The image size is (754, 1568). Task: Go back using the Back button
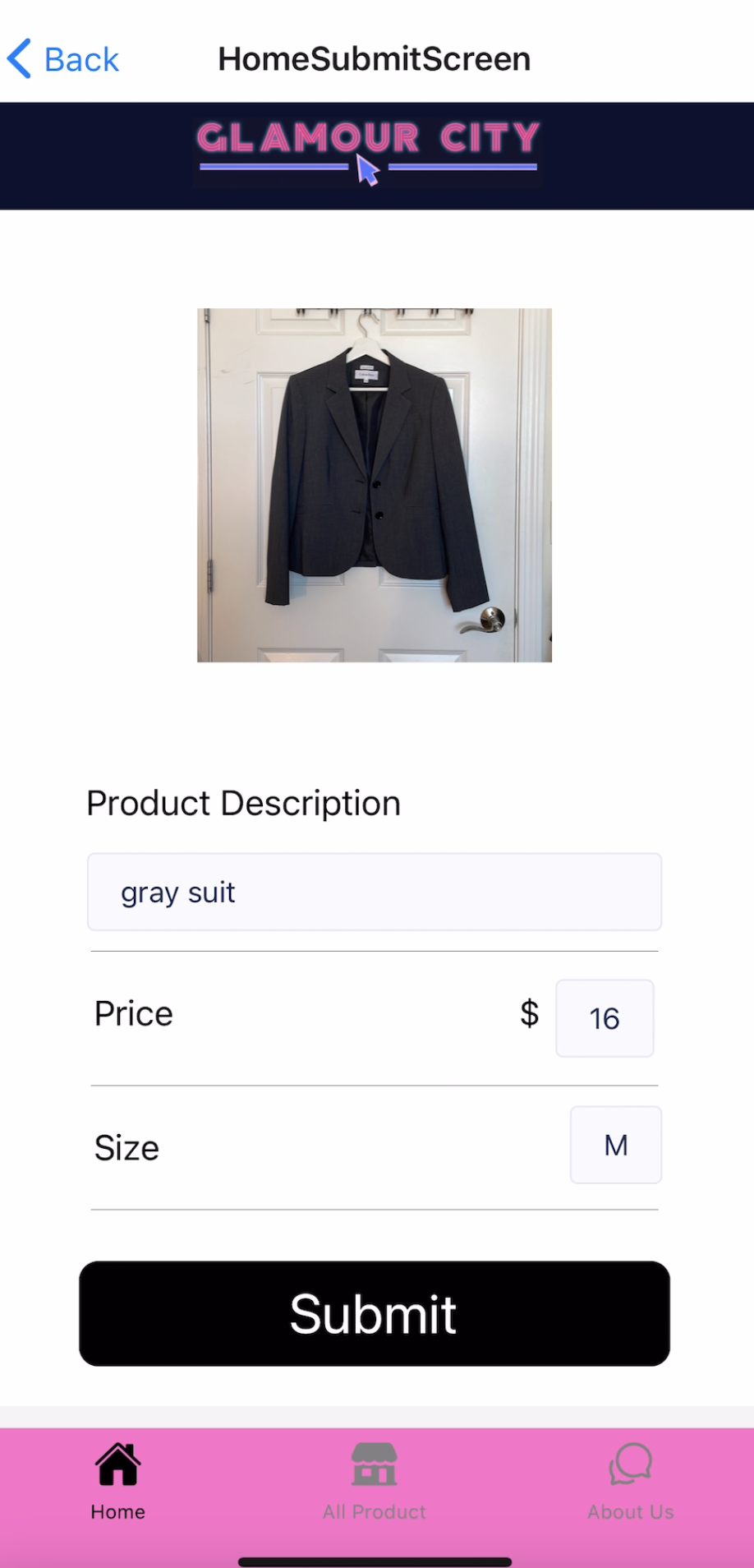pos(64,59)
